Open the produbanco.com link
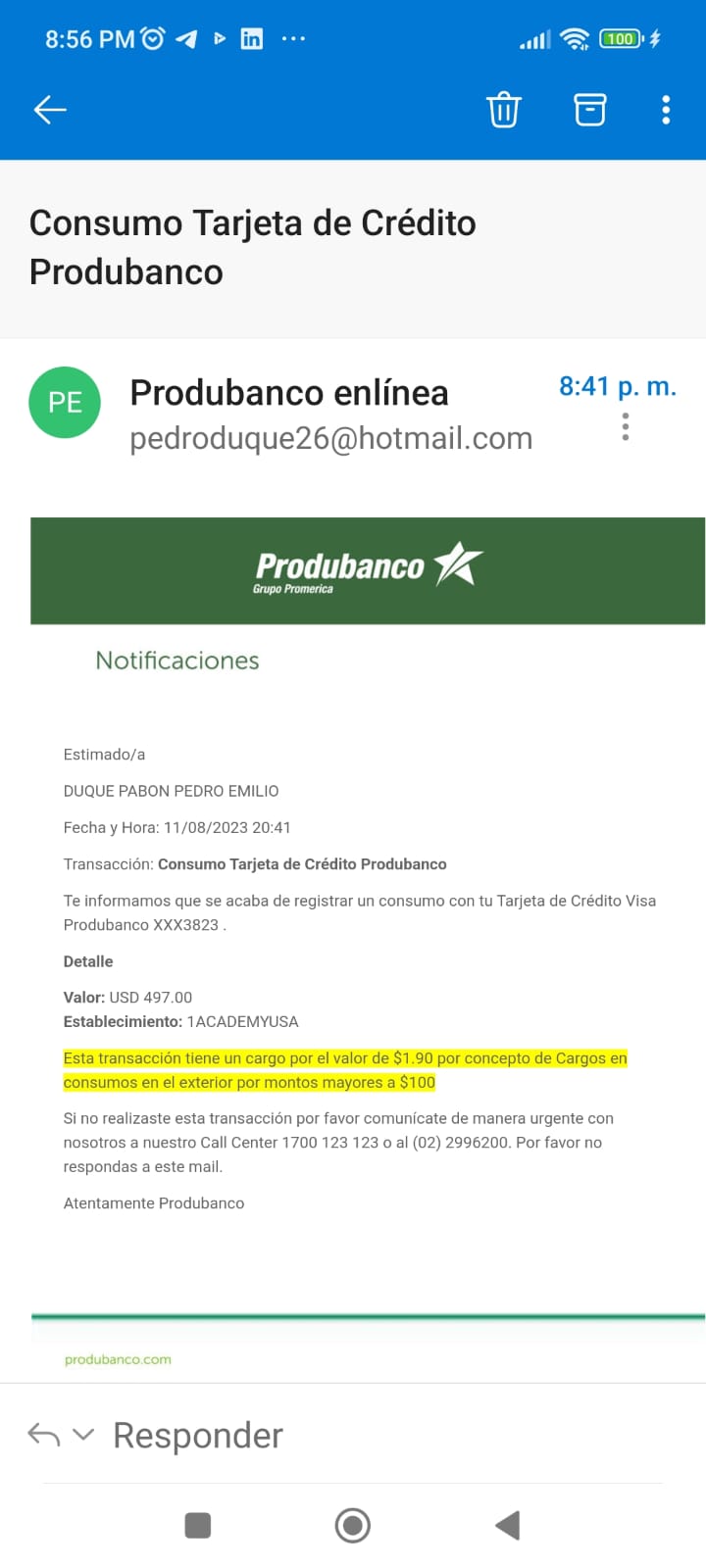This screenshot has width=706, height=1568. (118, 1359)
